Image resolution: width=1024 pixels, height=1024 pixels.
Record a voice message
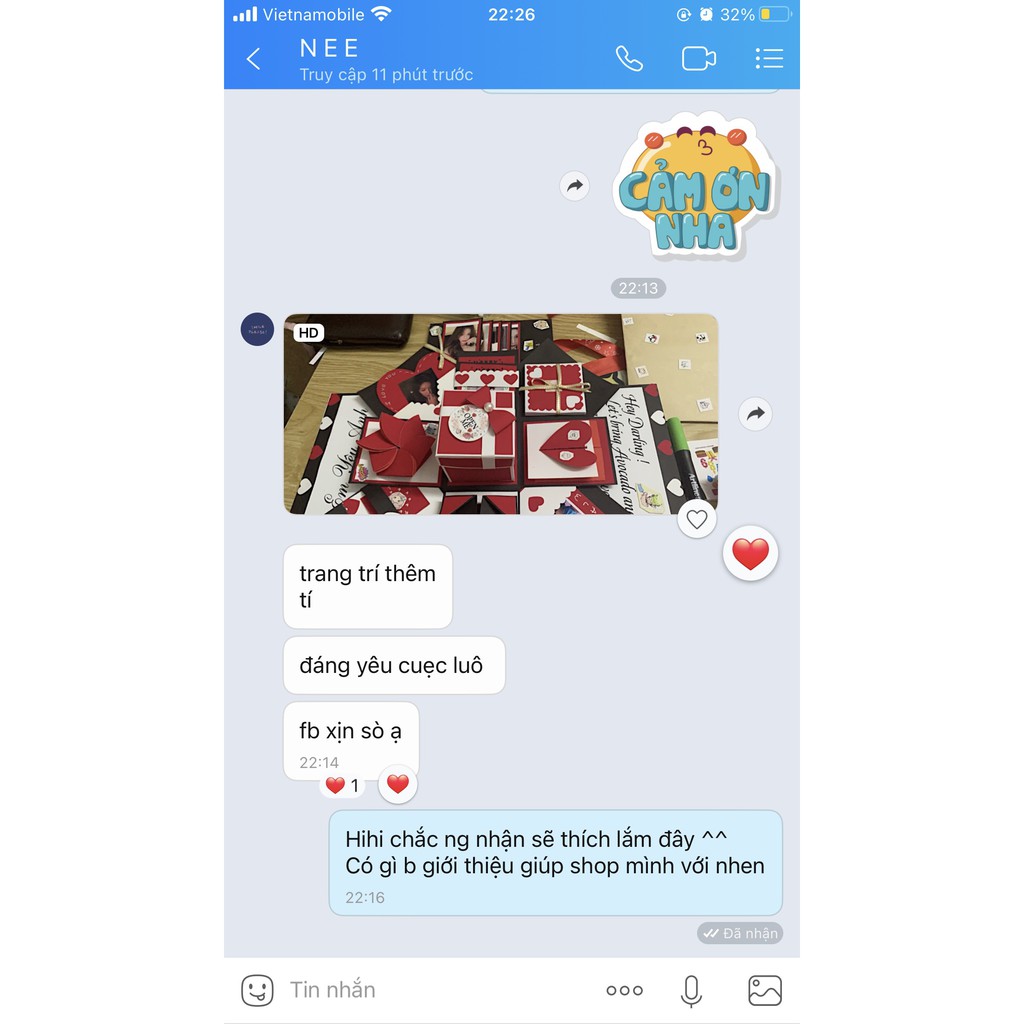coord(690,990)
